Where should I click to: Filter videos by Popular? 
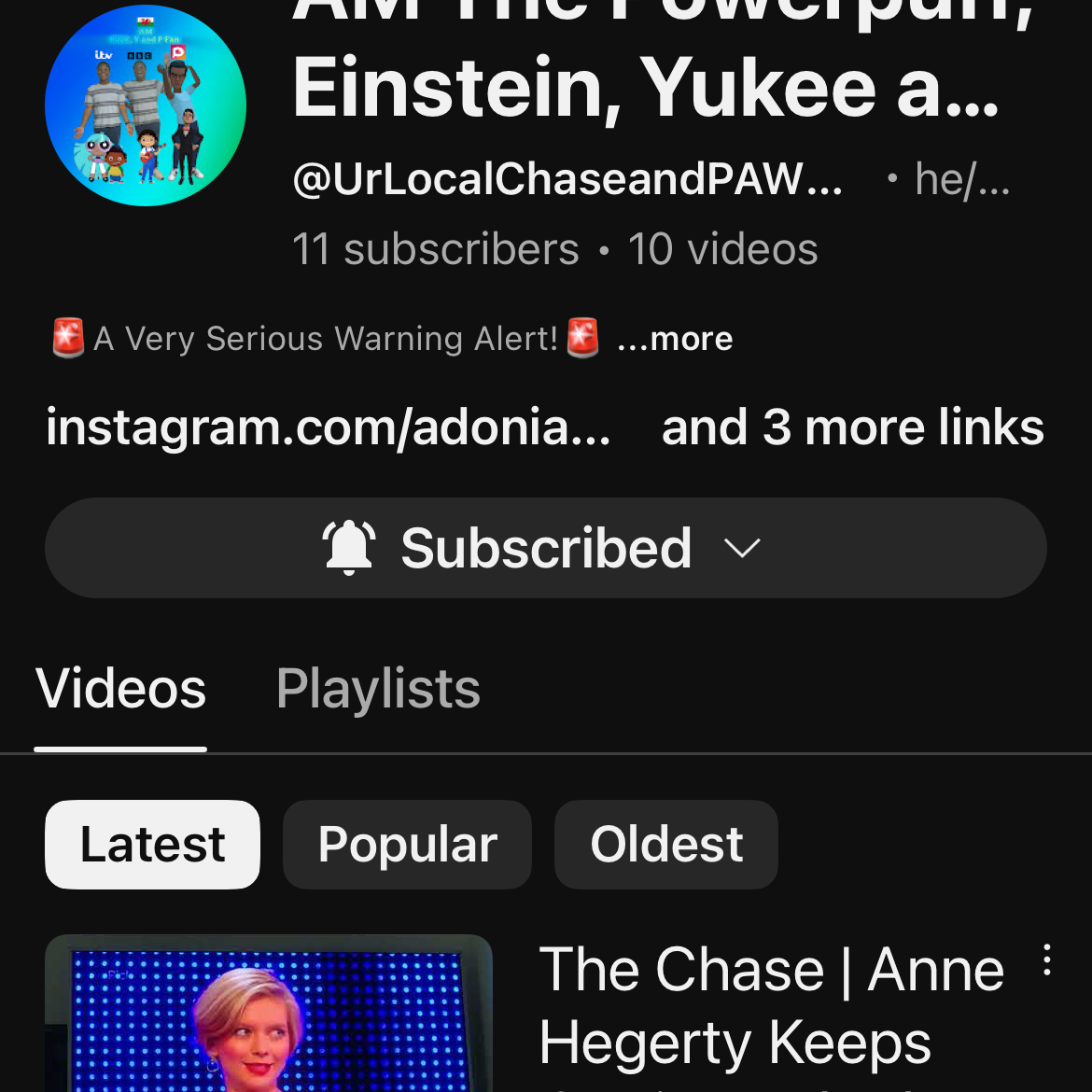tap(407, 845)
